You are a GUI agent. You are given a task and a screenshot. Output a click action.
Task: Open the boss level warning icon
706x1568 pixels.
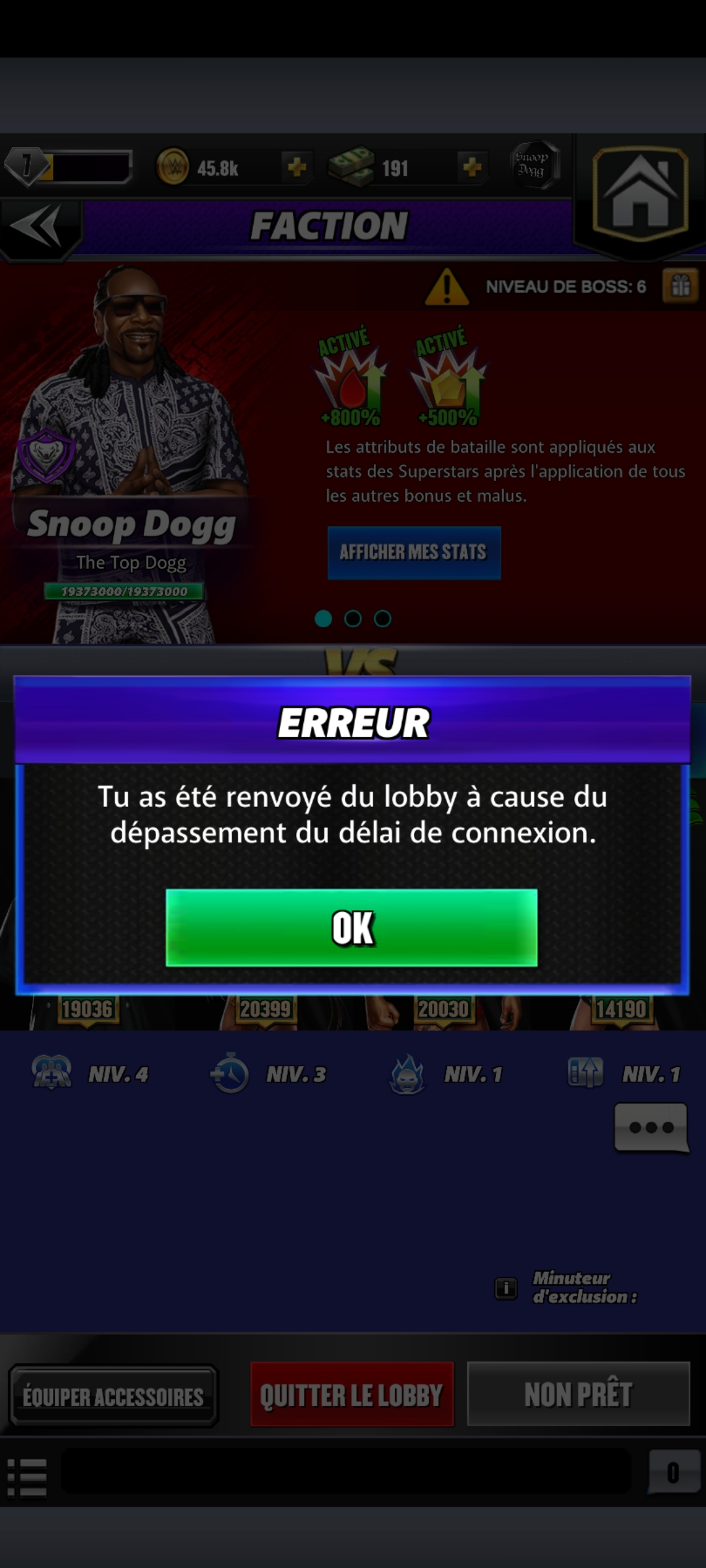click(x=446, y=287)
